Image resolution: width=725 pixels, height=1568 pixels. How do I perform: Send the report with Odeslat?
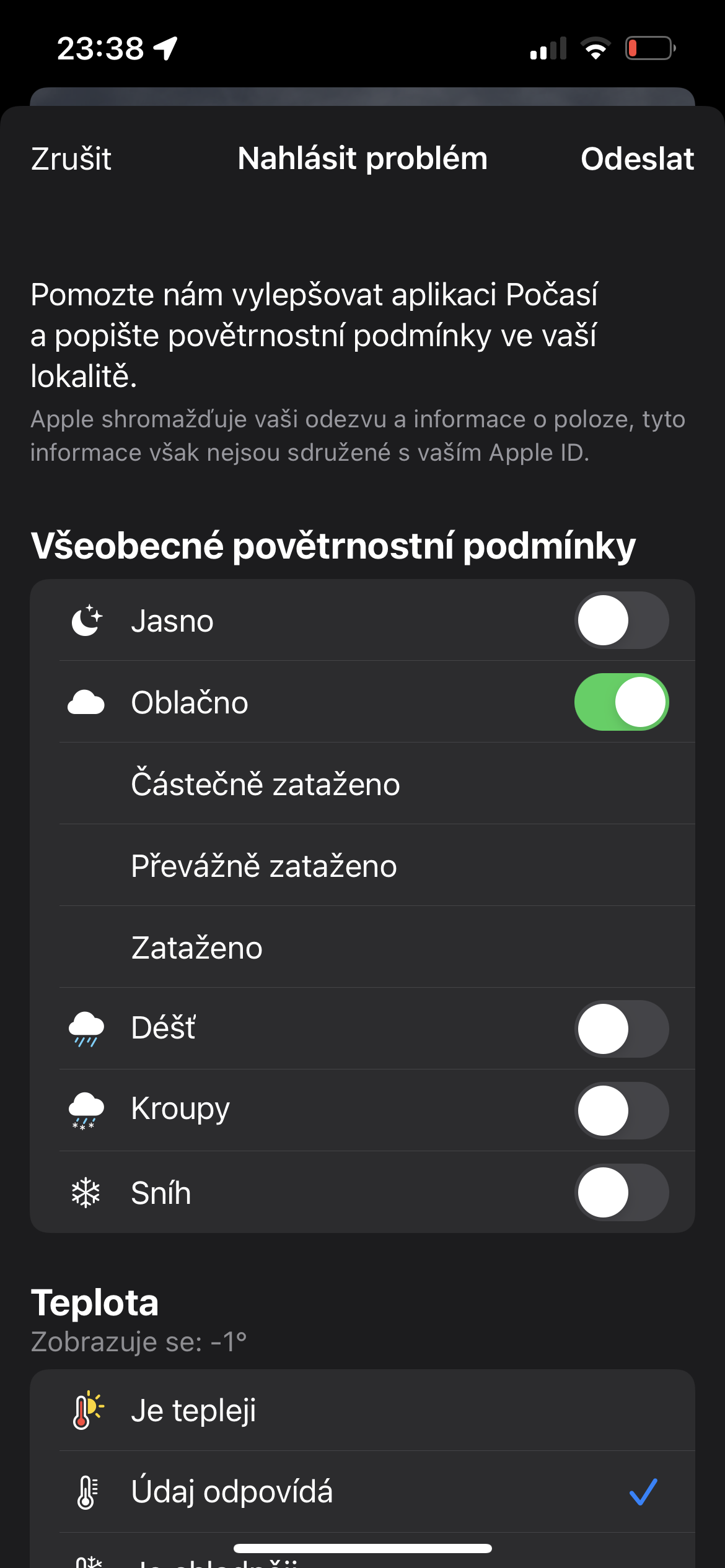[636, 159]
